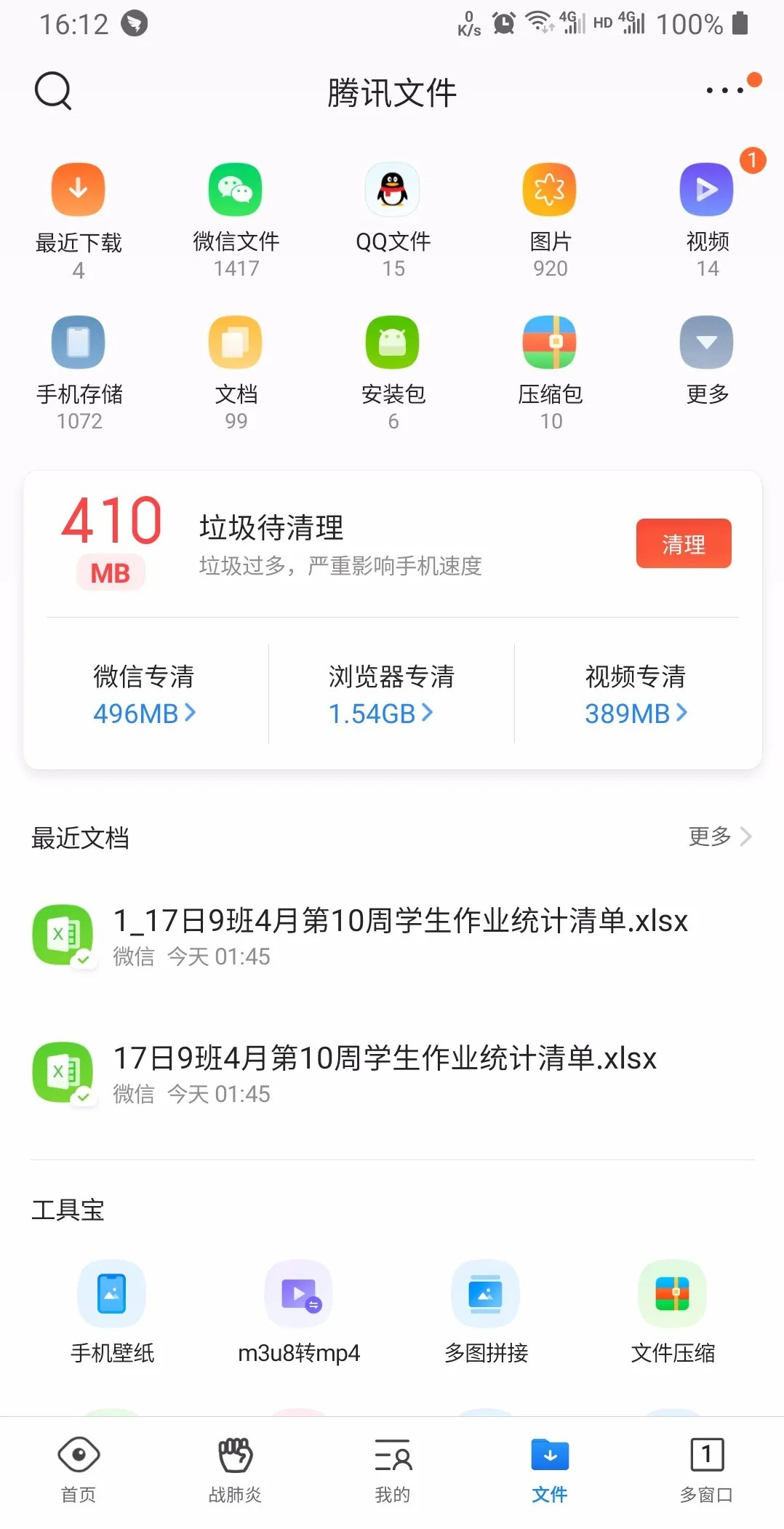Open QQ文件 section
This screenshot has height=1529, width=784.
tap(392, 215)
